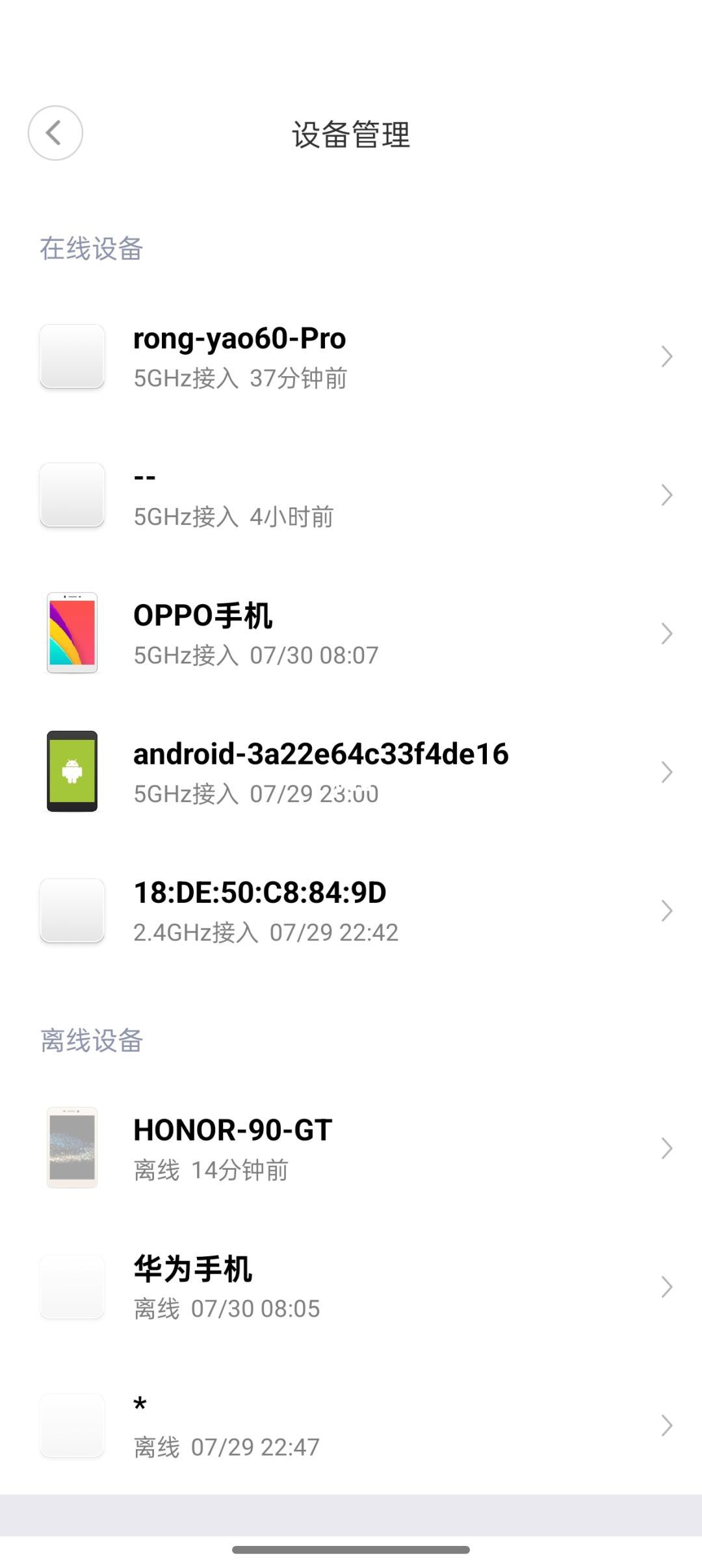Tap the OPPO手机 phone thumbnail icon
702x1568 pixels.
coord(71,632)
